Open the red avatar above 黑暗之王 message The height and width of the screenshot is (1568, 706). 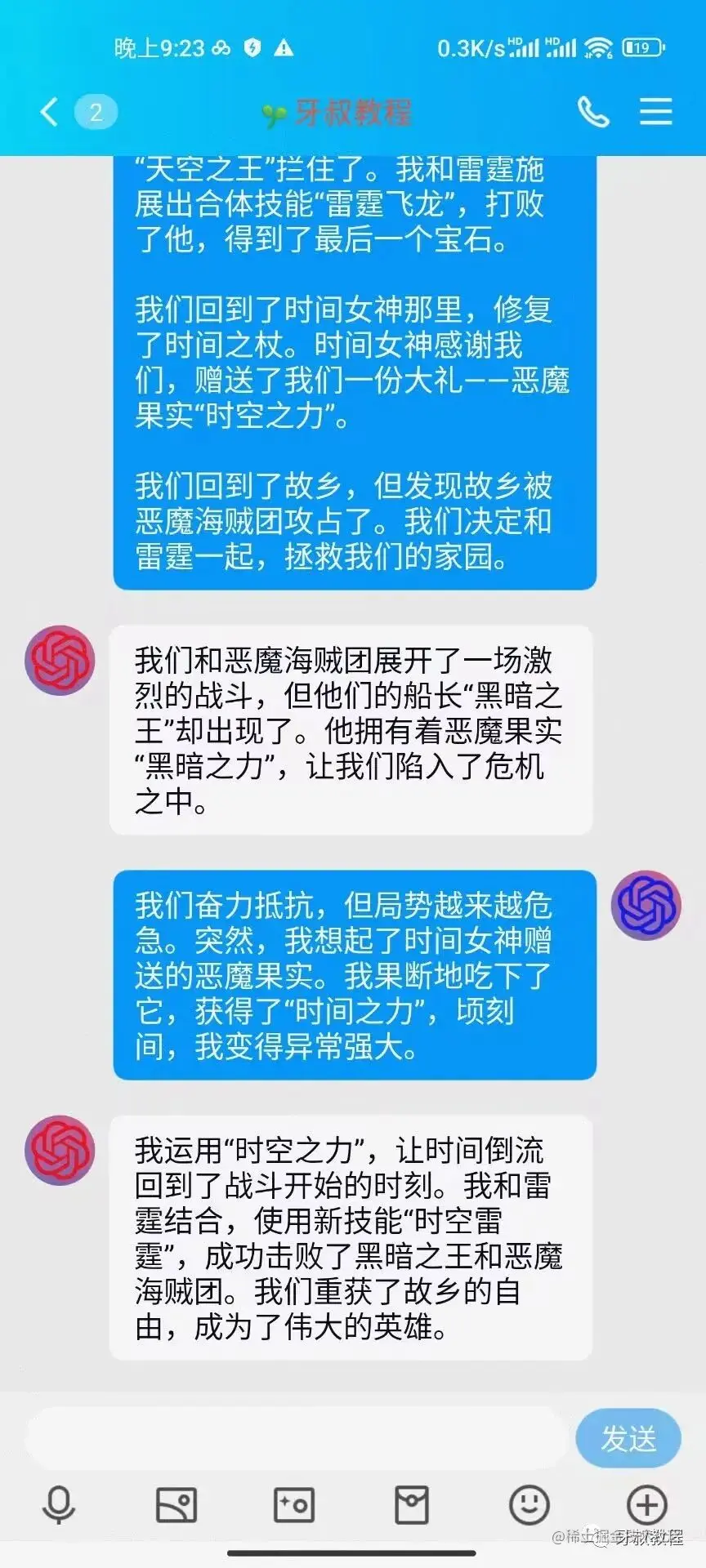pos(60,660)
